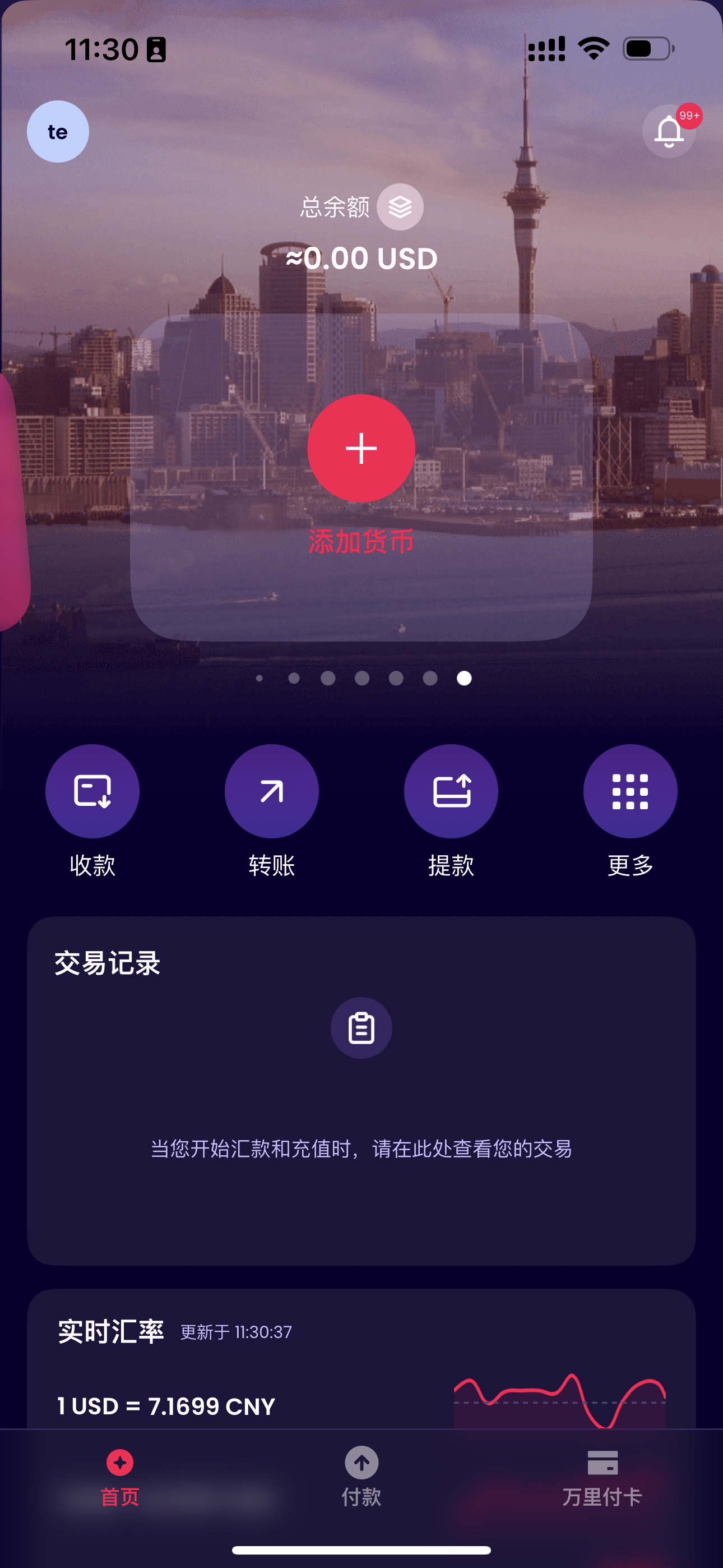
Task: Add a currency with the red plus button
Action: click(361, 448)
